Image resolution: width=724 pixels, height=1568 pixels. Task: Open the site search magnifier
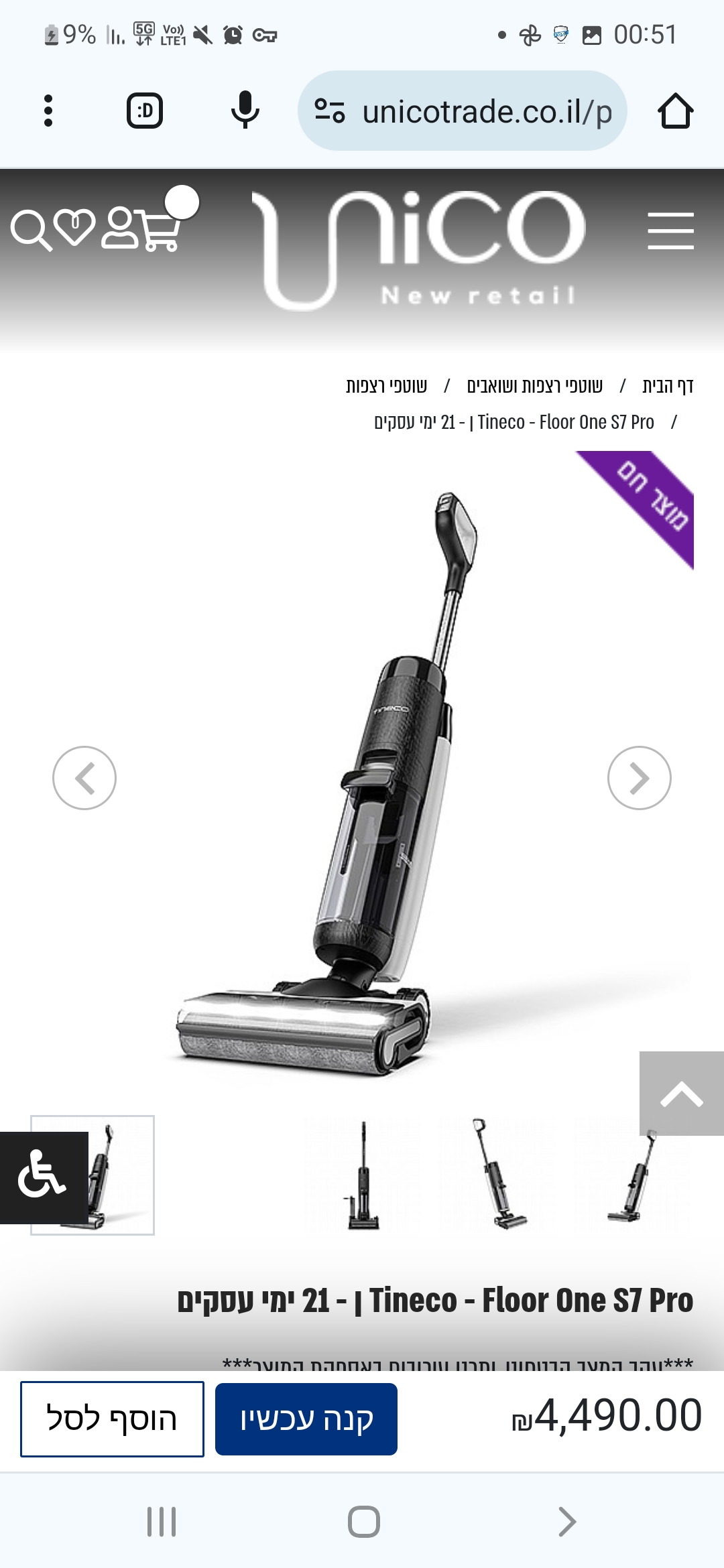pyautogui.click(x=31, y=230)
